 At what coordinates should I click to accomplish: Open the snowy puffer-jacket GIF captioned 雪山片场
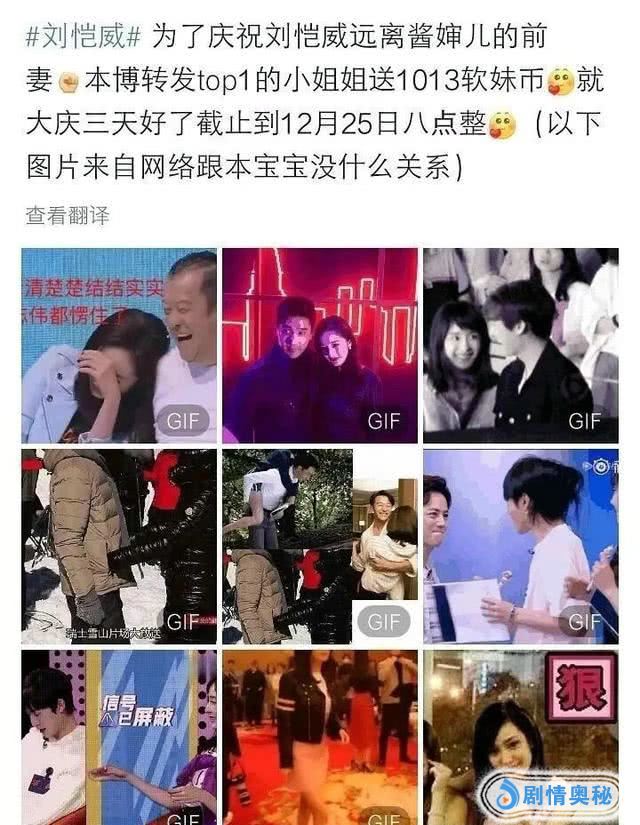pyautogui.click(x=119, y=546)
